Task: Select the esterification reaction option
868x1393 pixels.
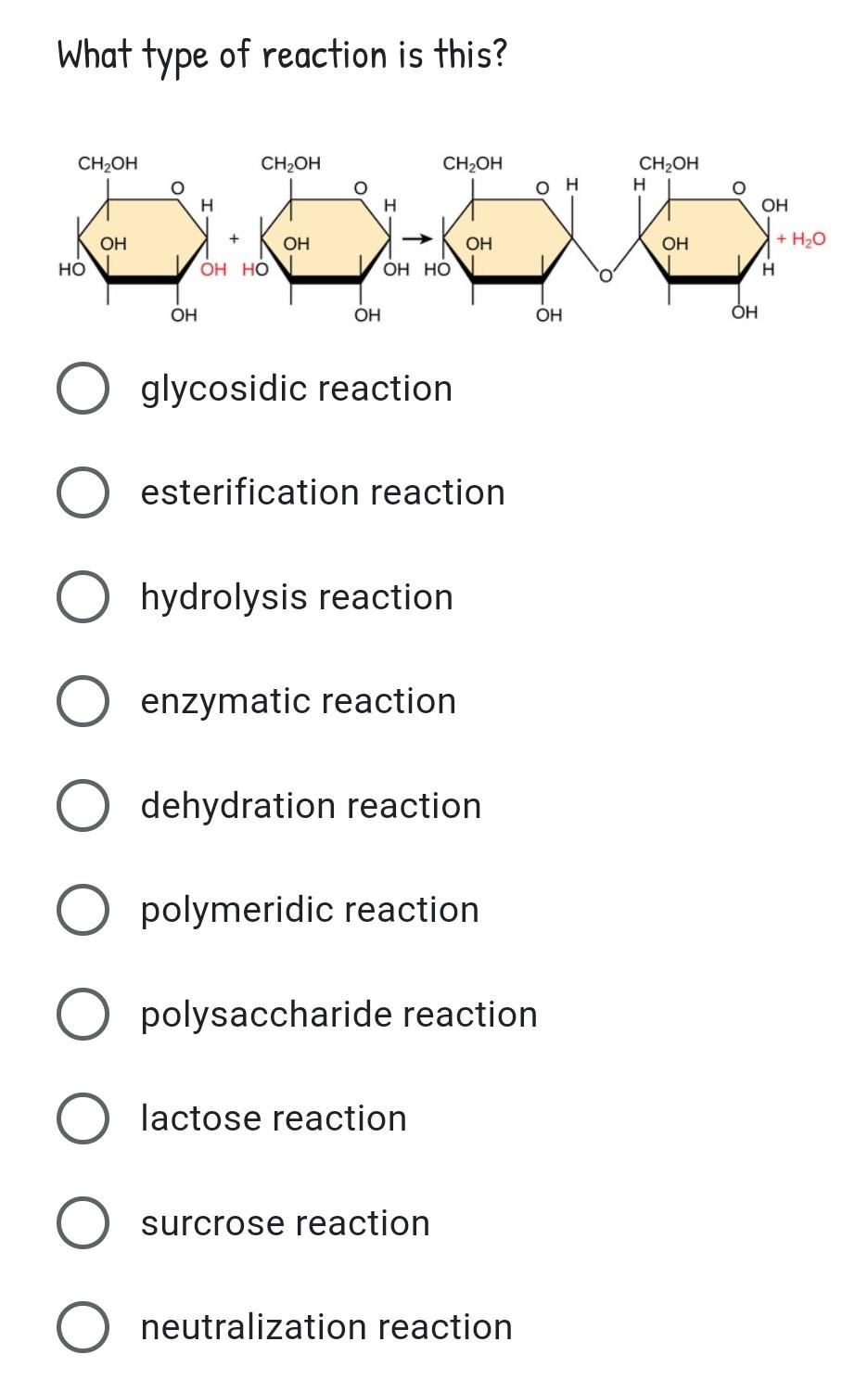Action: click(82, 492)
